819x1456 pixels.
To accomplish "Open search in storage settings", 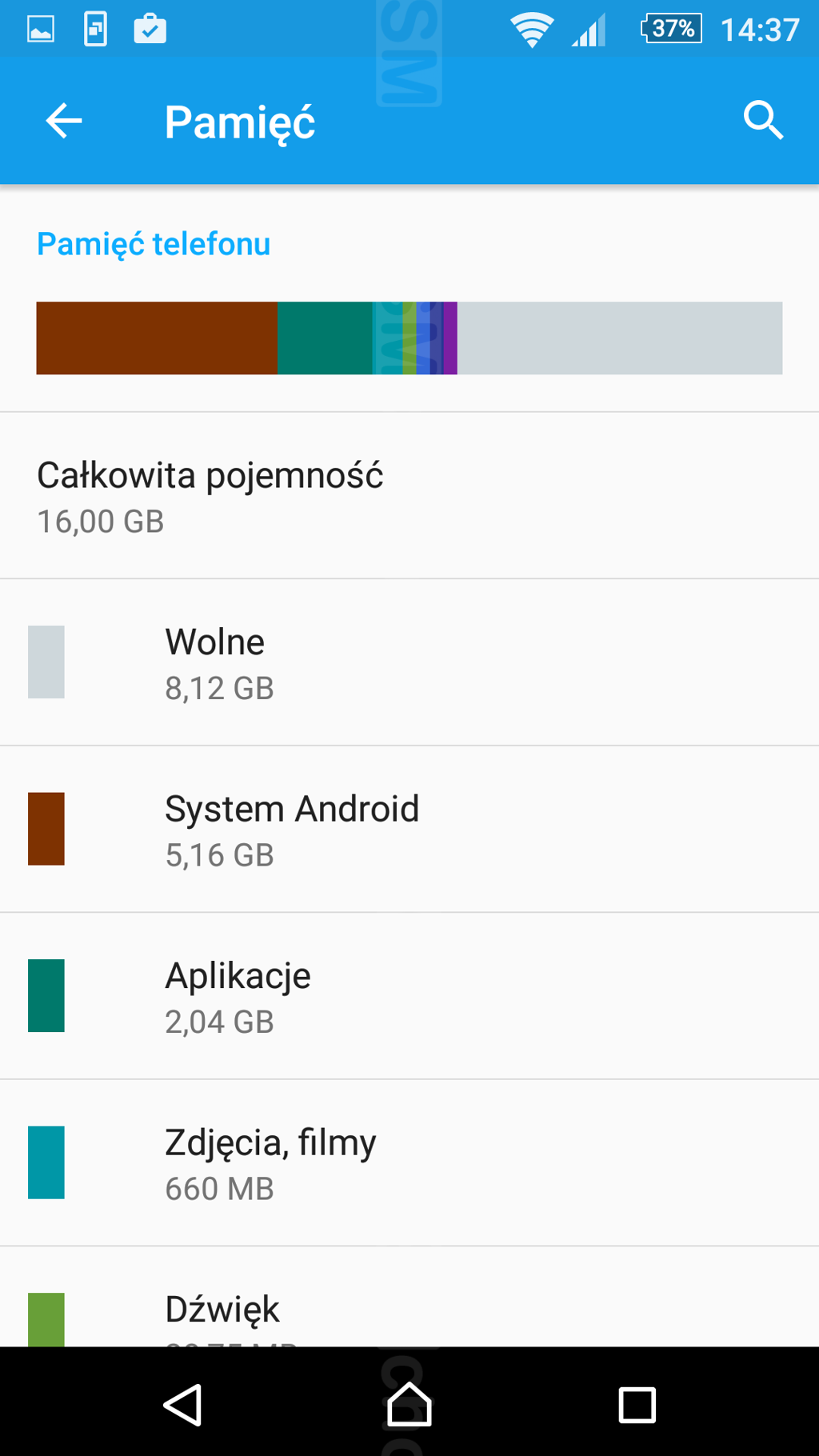I will [x=762, y=122].
